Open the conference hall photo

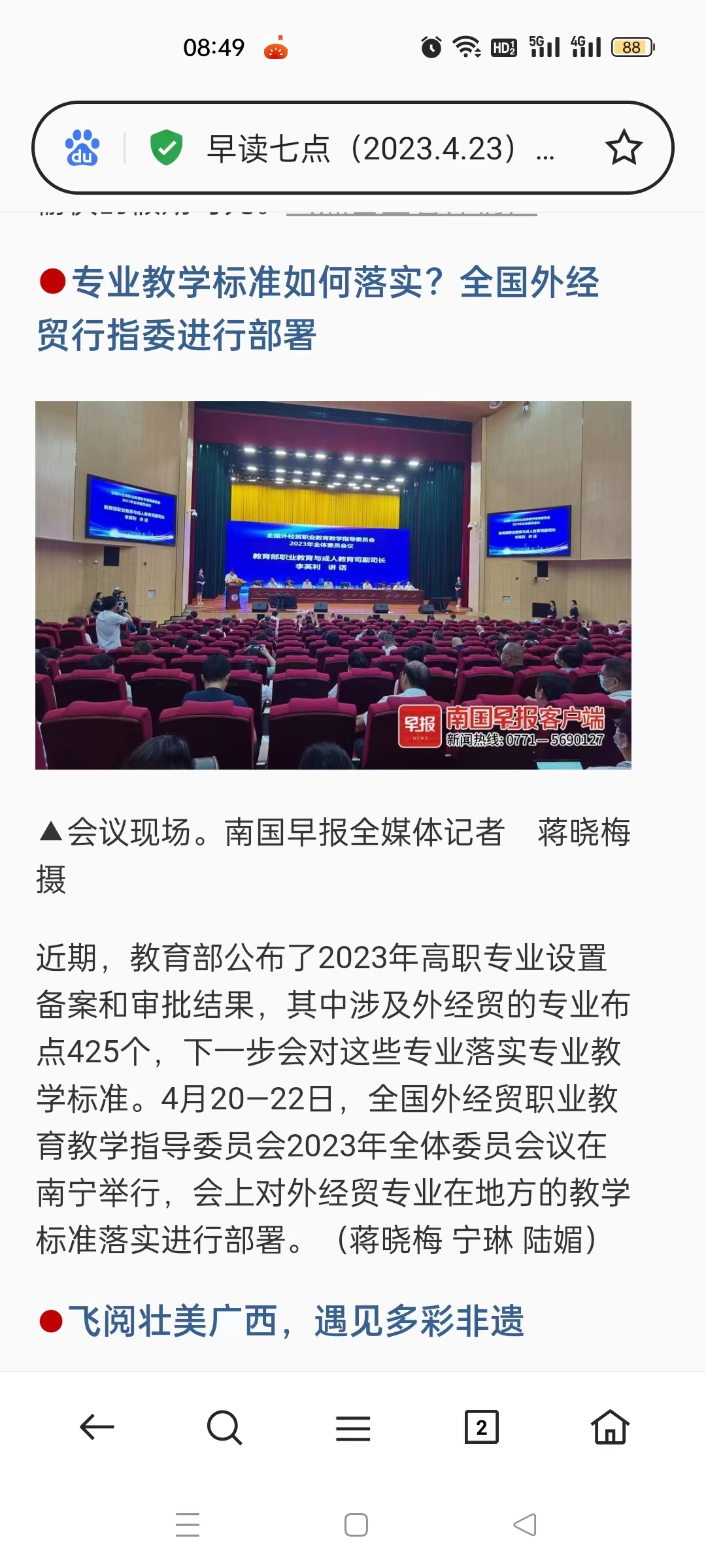(x=333, y=585)
